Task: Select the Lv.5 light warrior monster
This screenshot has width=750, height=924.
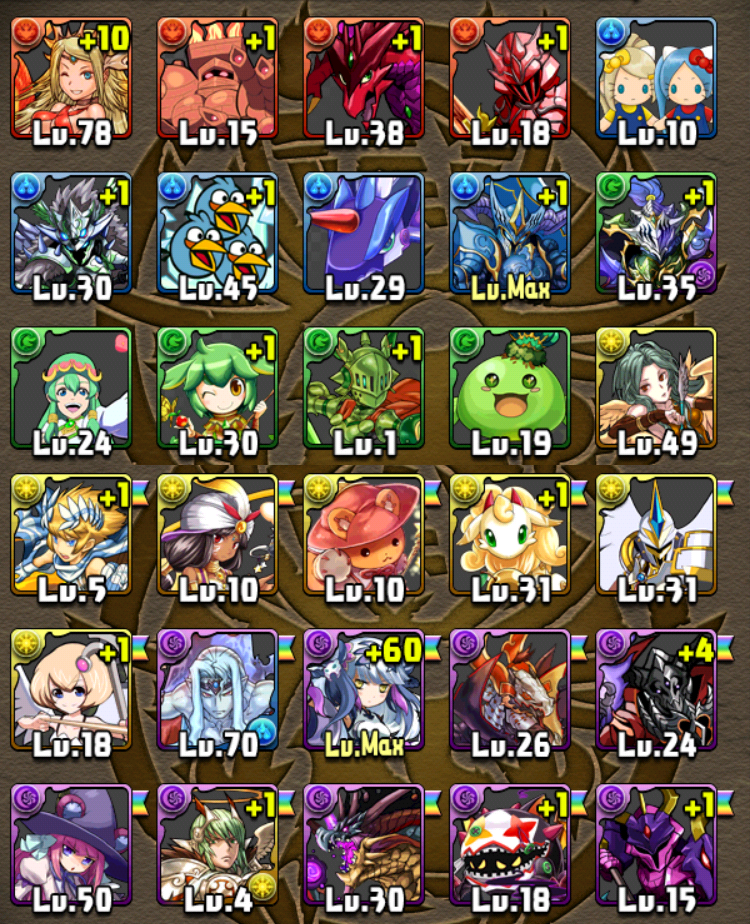Action: 72,538
